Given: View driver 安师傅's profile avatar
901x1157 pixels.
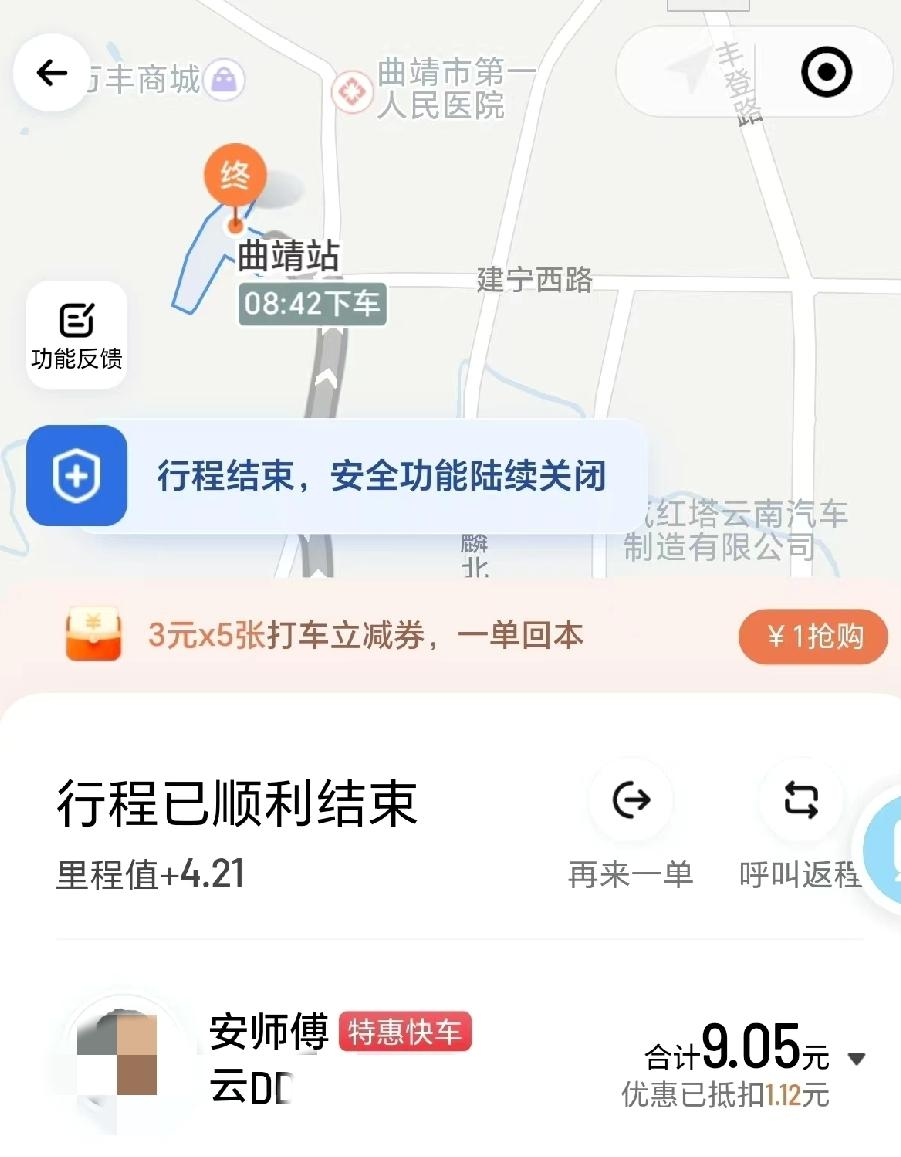Looking at the screenshot, I should pyautogui.click(x=118, y=1060).
